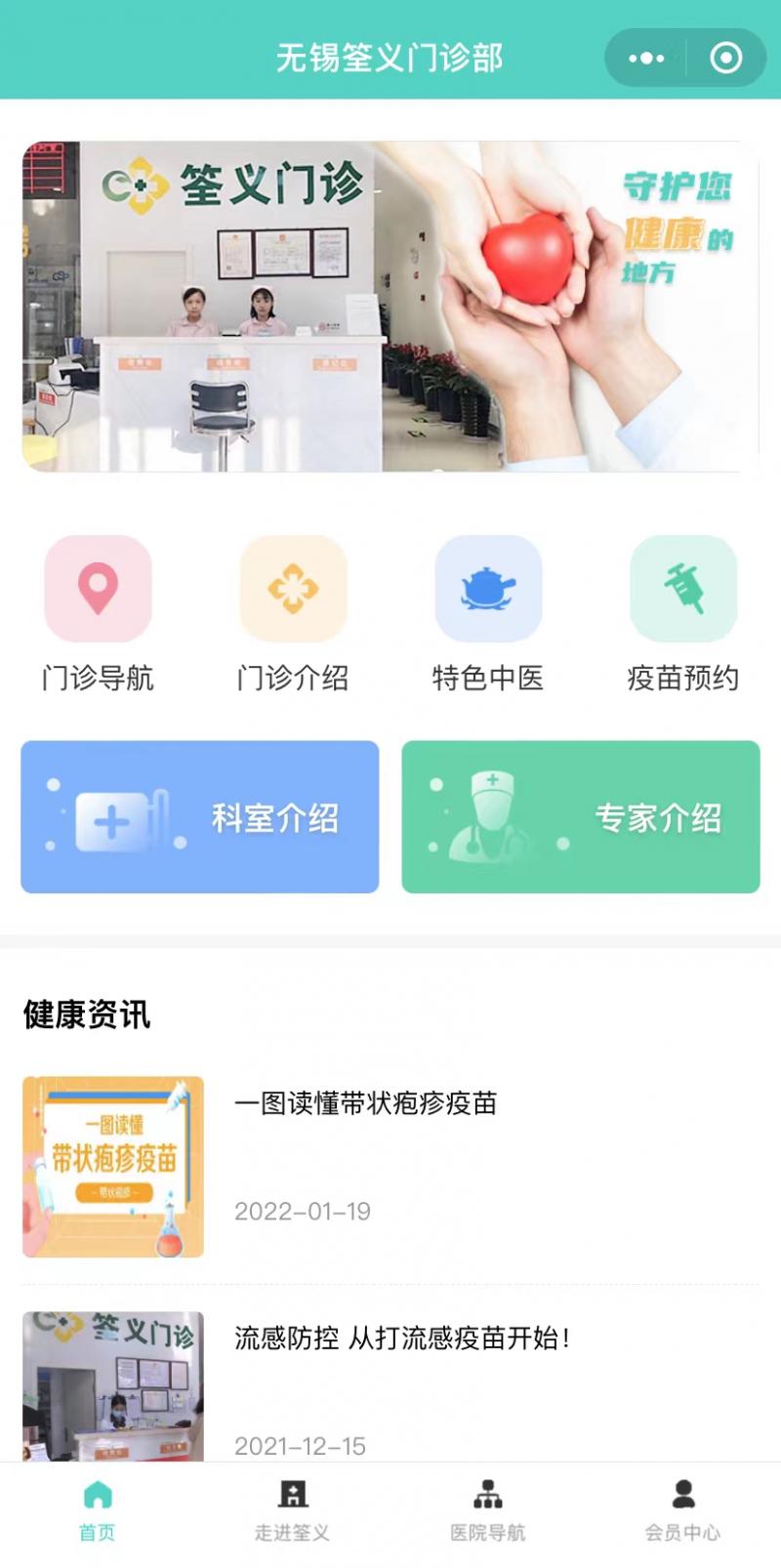
Task: Close the mini program with the circle icon
Action: [725, 59]
